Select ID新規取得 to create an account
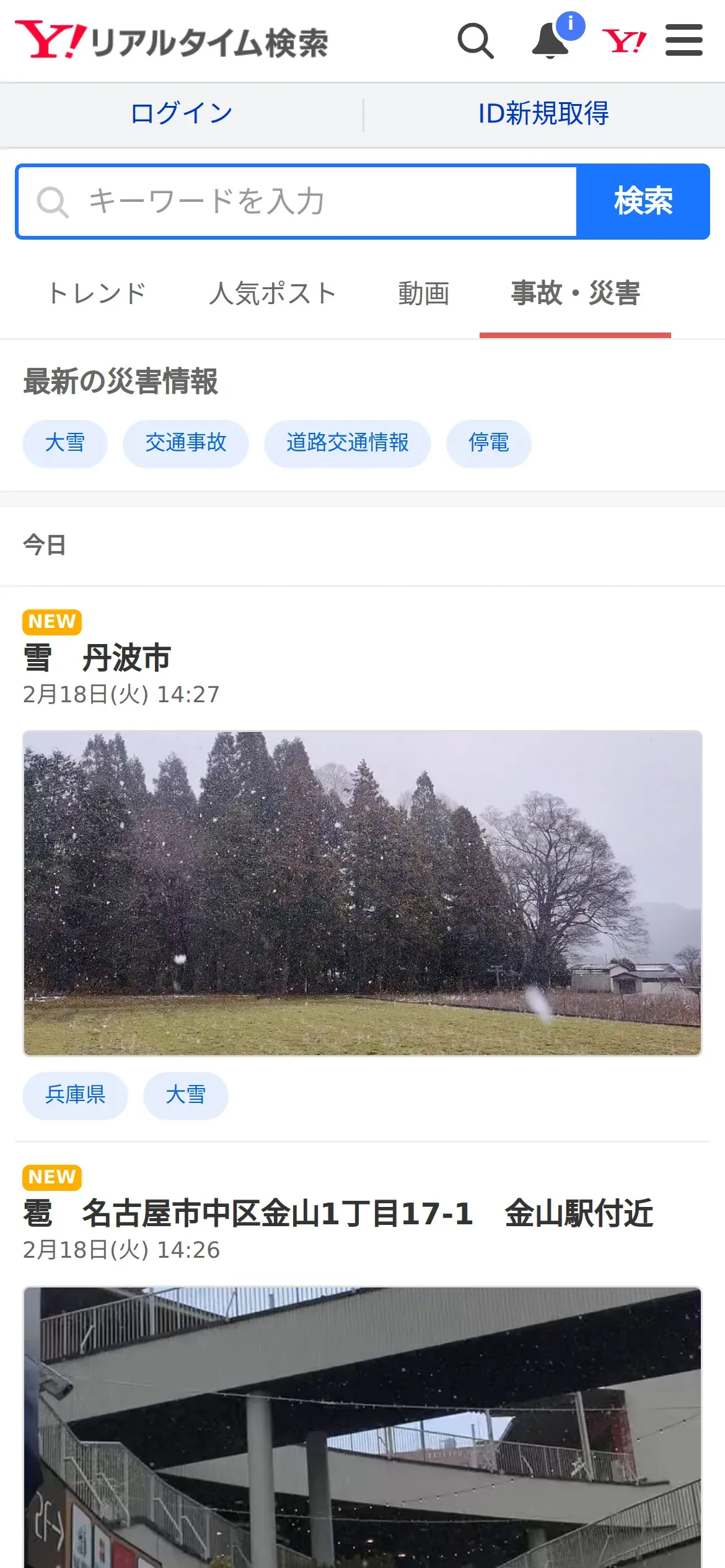 [x=543, y=114]
